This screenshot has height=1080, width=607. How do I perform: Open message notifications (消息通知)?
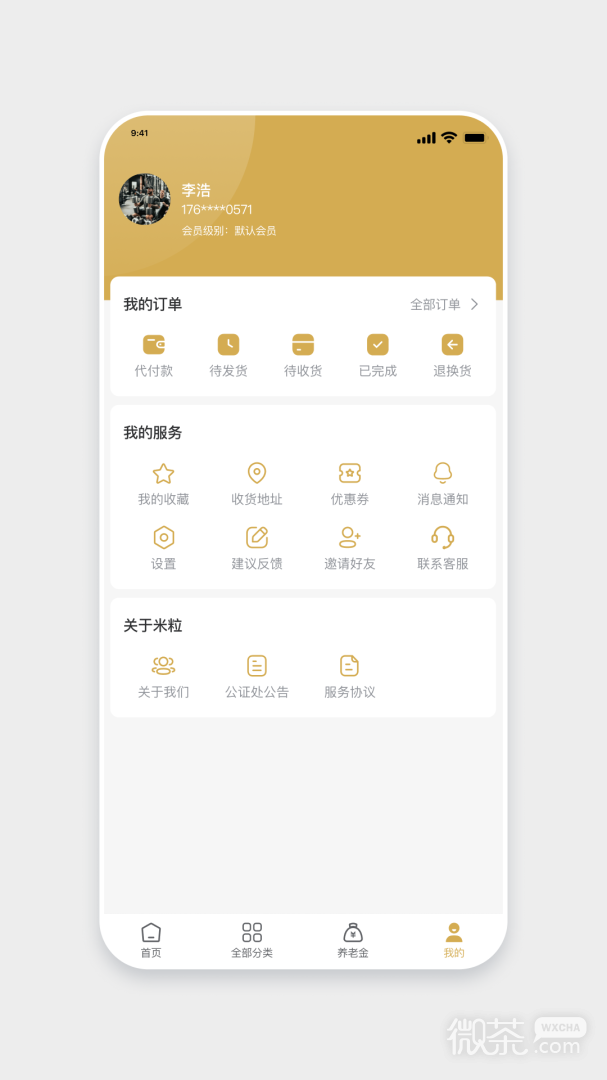coord(443,484)
